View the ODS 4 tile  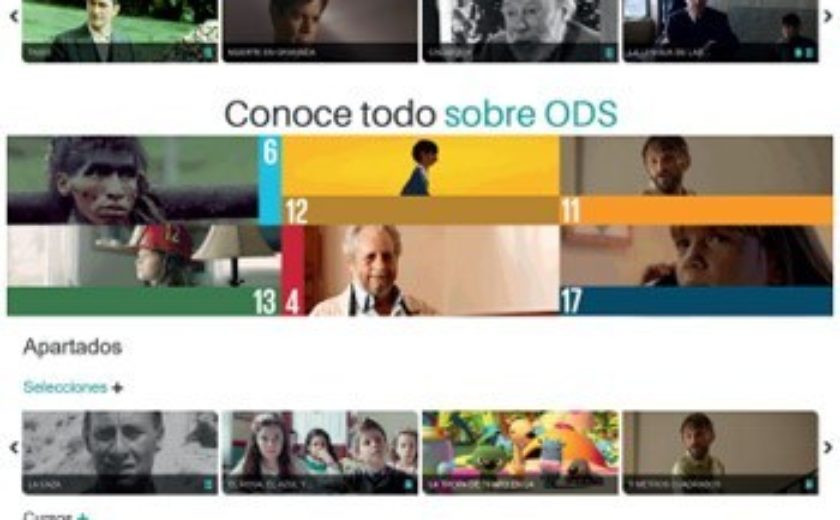pos(420,270)
